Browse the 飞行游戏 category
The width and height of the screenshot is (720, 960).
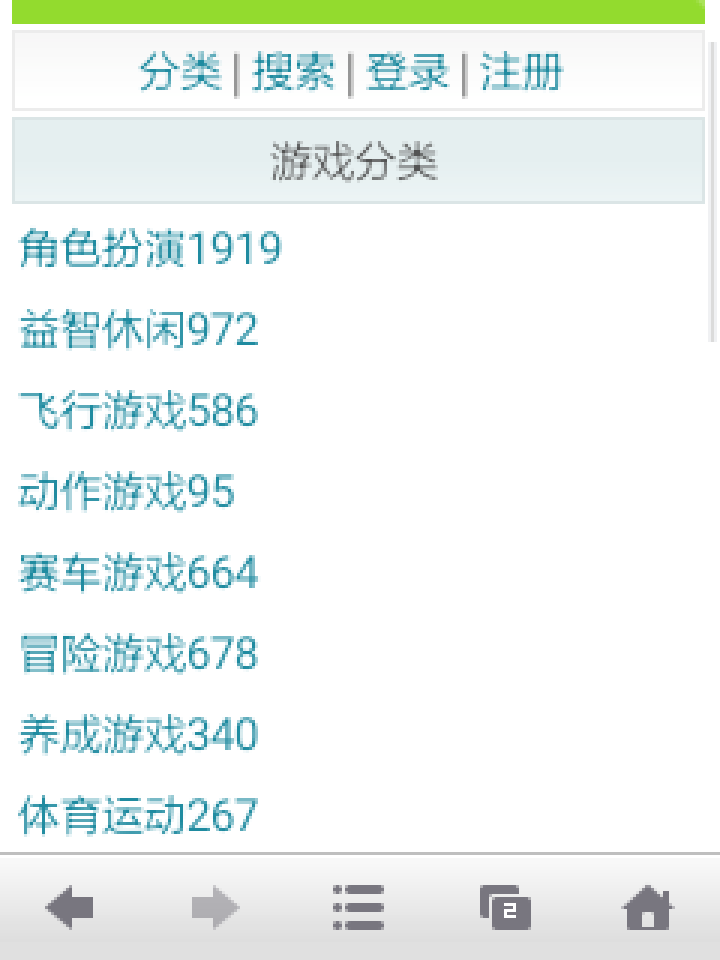[x=139, y=411]
